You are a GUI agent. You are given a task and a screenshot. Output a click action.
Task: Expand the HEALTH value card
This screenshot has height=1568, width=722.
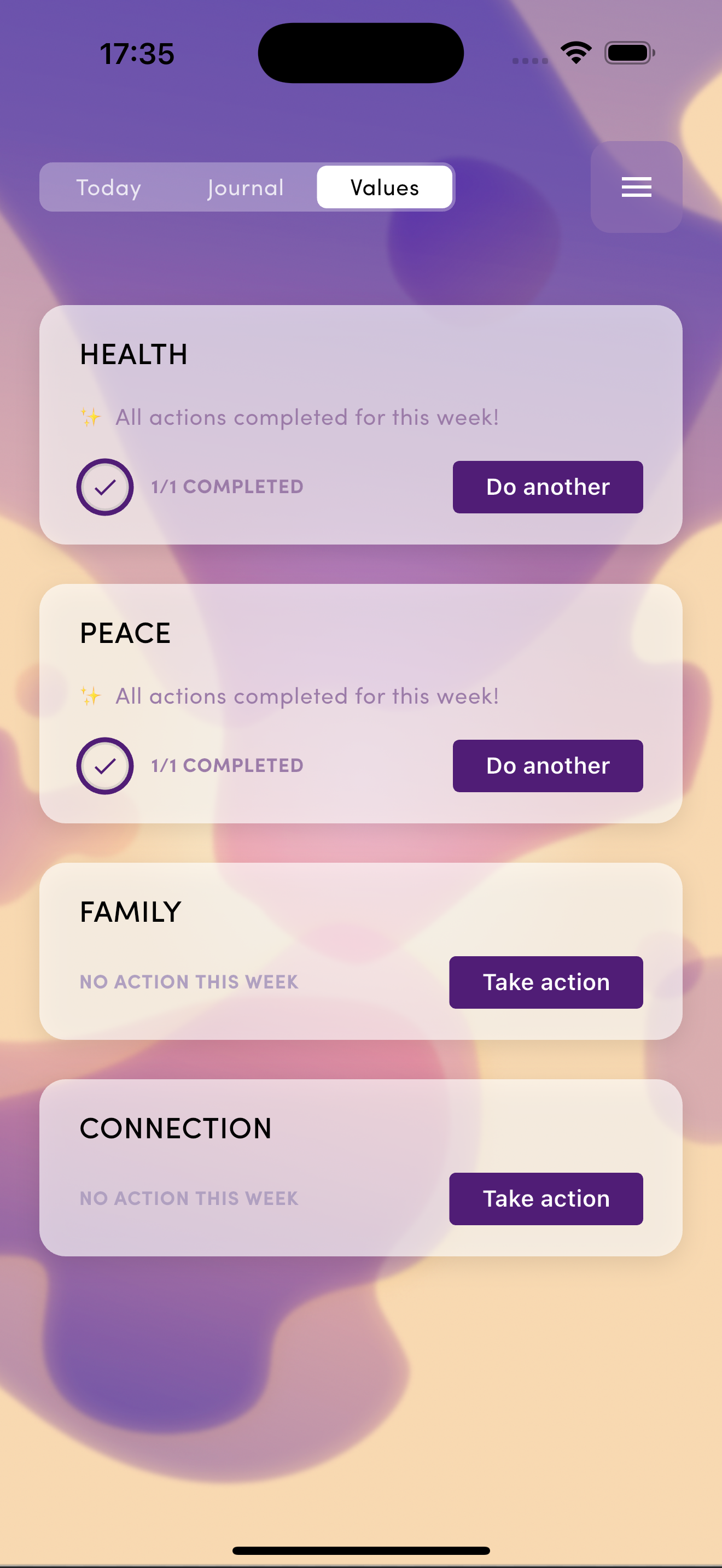click(134, 354)
